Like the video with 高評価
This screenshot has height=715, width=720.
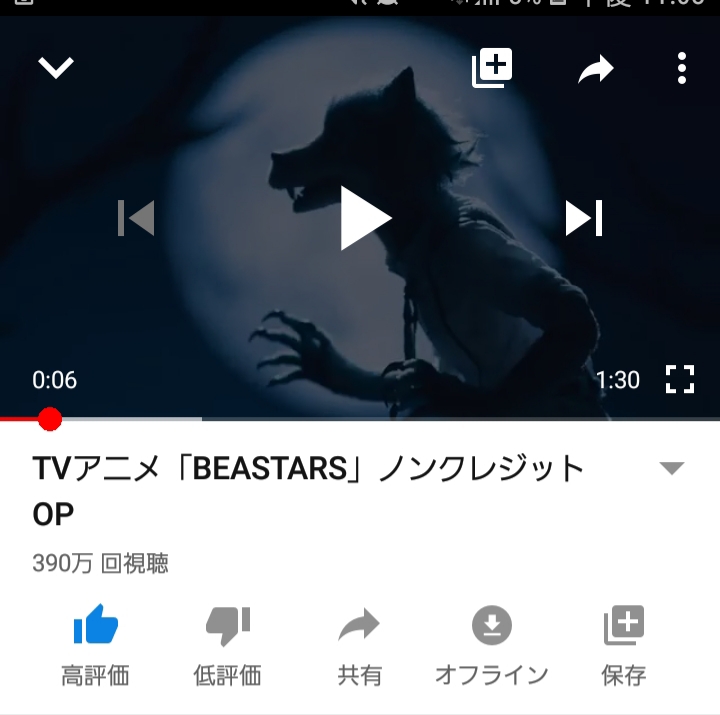[x=96, y=645]
